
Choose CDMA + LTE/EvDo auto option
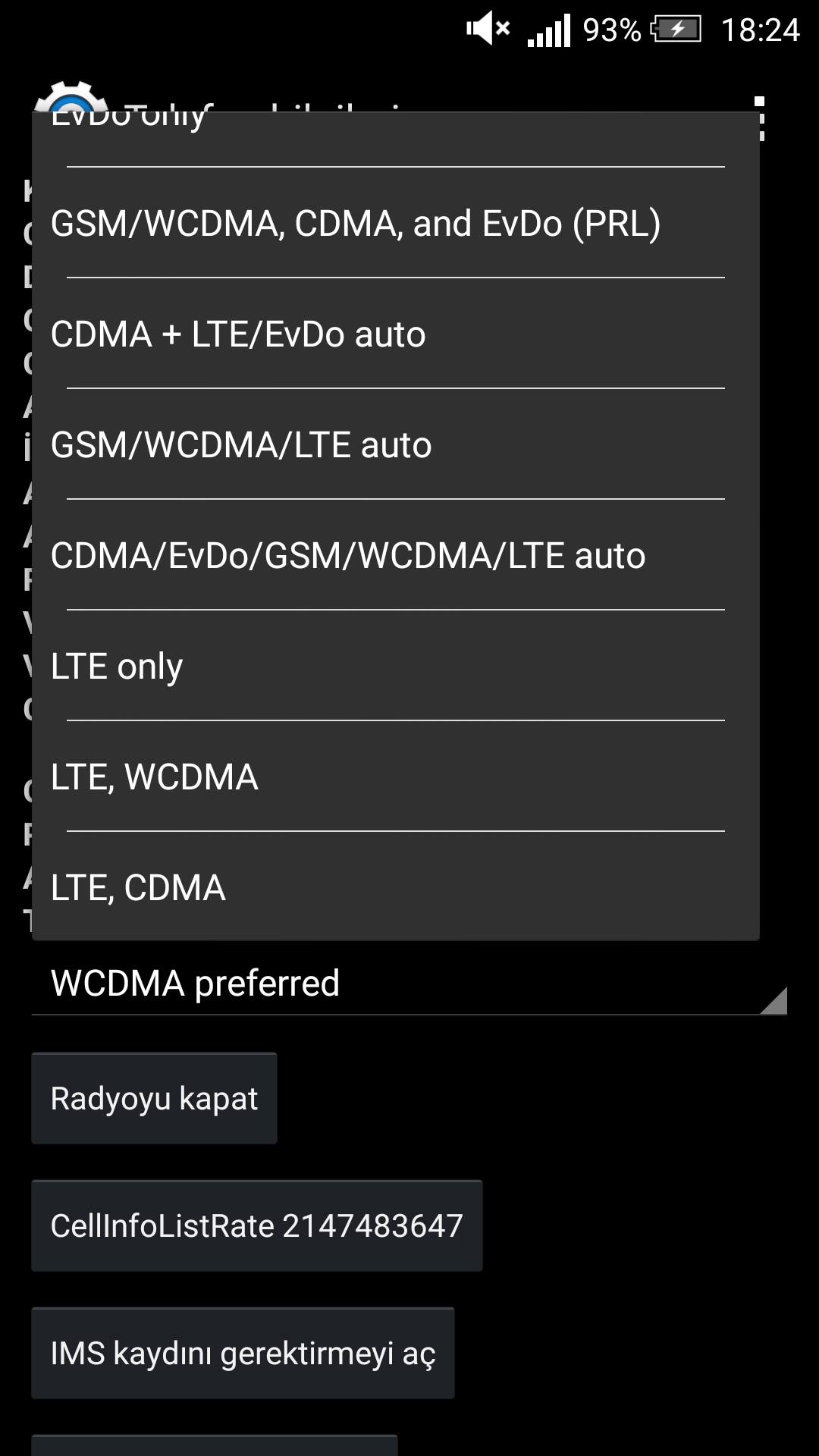[395, 334]
